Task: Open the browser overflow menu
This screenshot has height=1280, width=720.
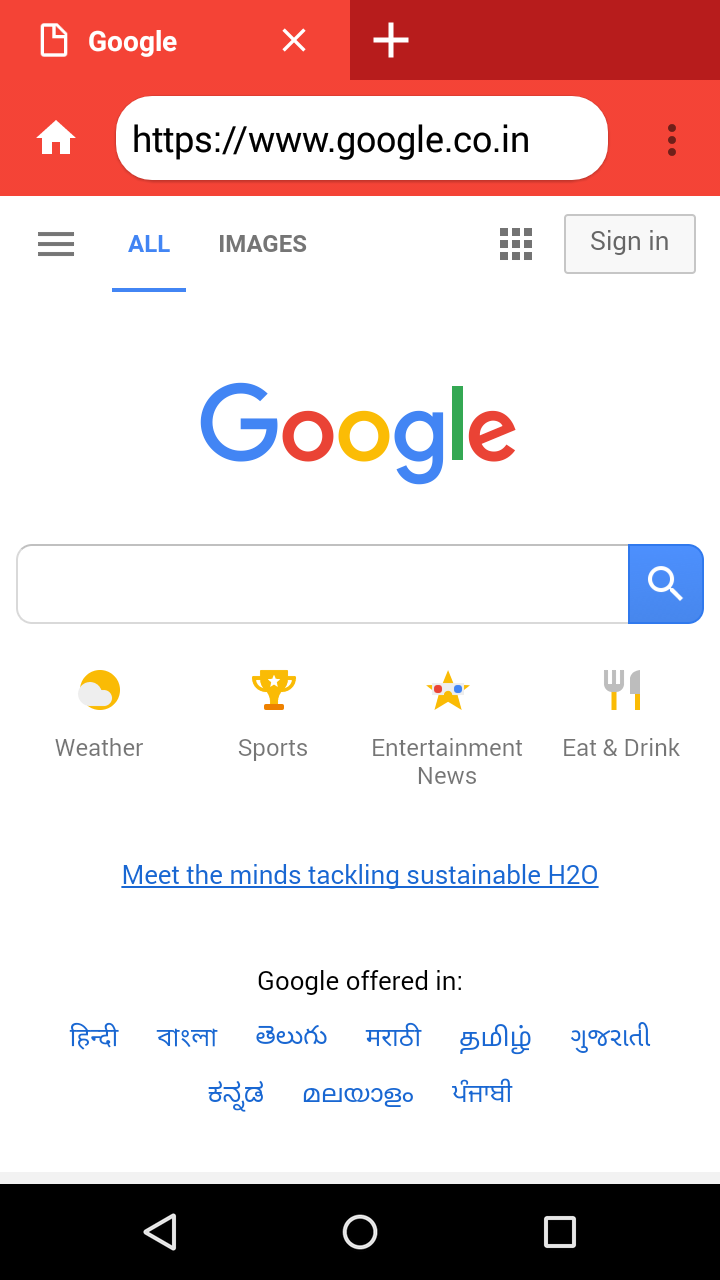Action: tap(672, 140)
